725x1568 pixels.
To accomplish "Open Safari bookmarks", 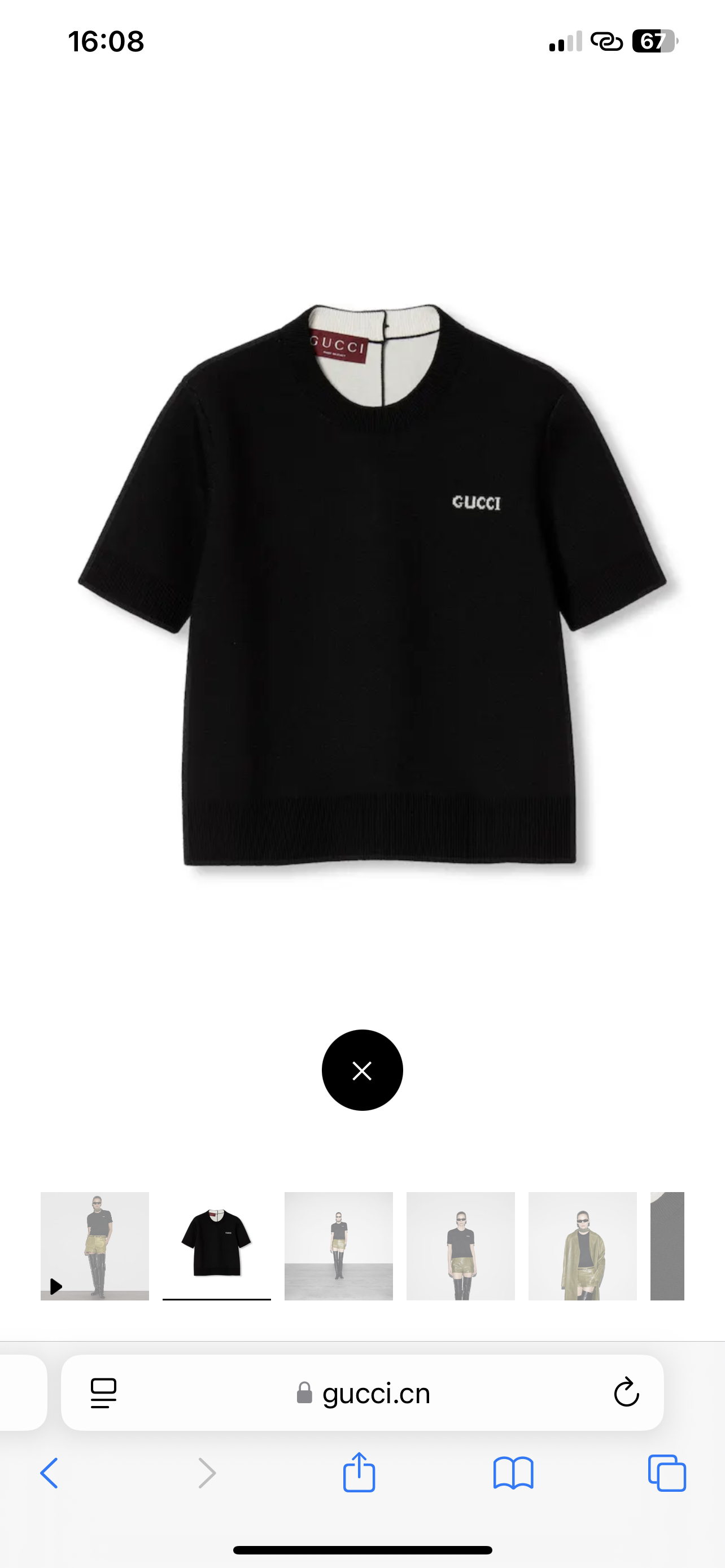I will tap(513, 1473).
